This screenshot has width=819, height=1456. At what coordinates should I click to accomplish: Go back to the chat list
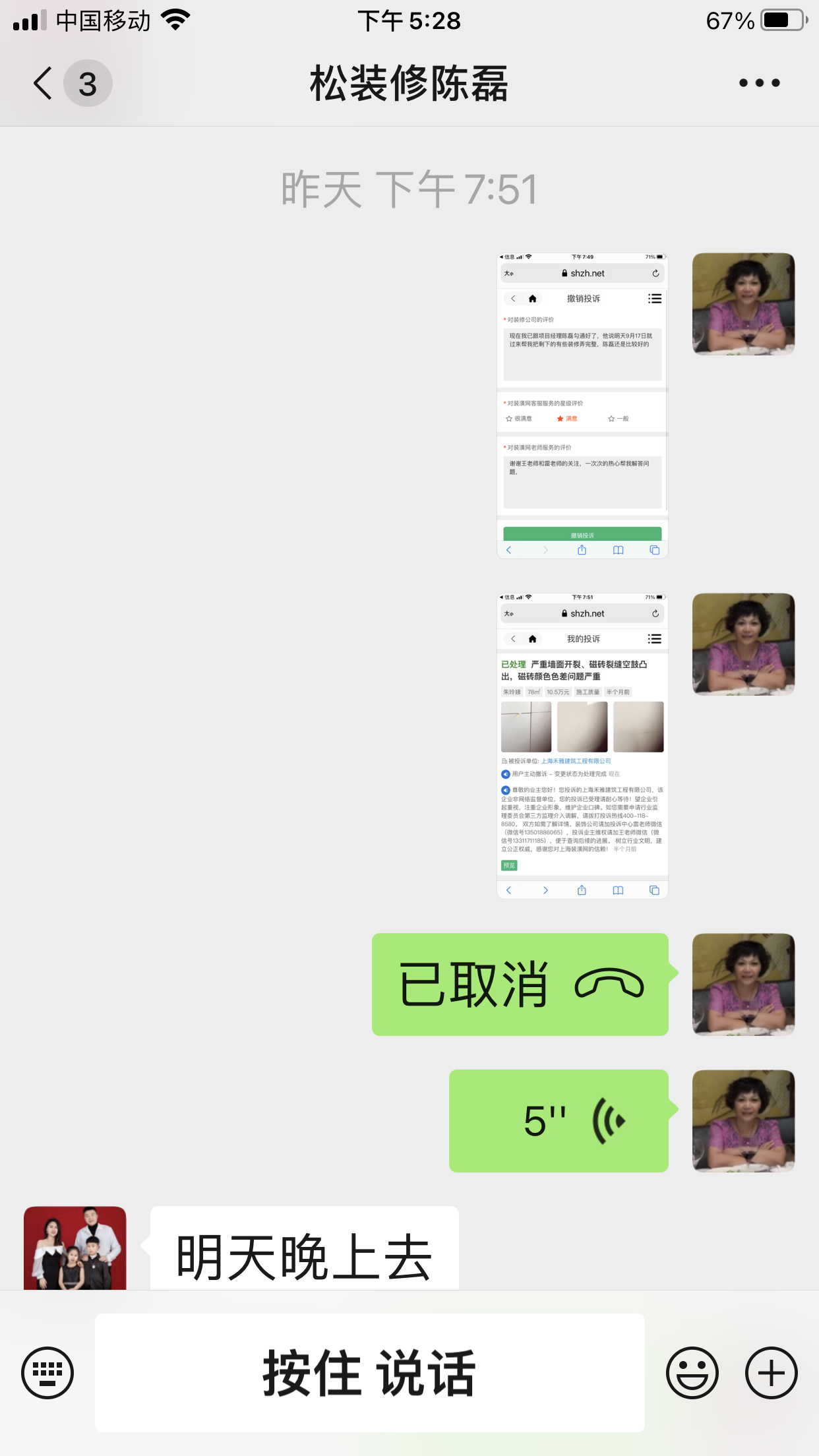click(x=45, y=84)
